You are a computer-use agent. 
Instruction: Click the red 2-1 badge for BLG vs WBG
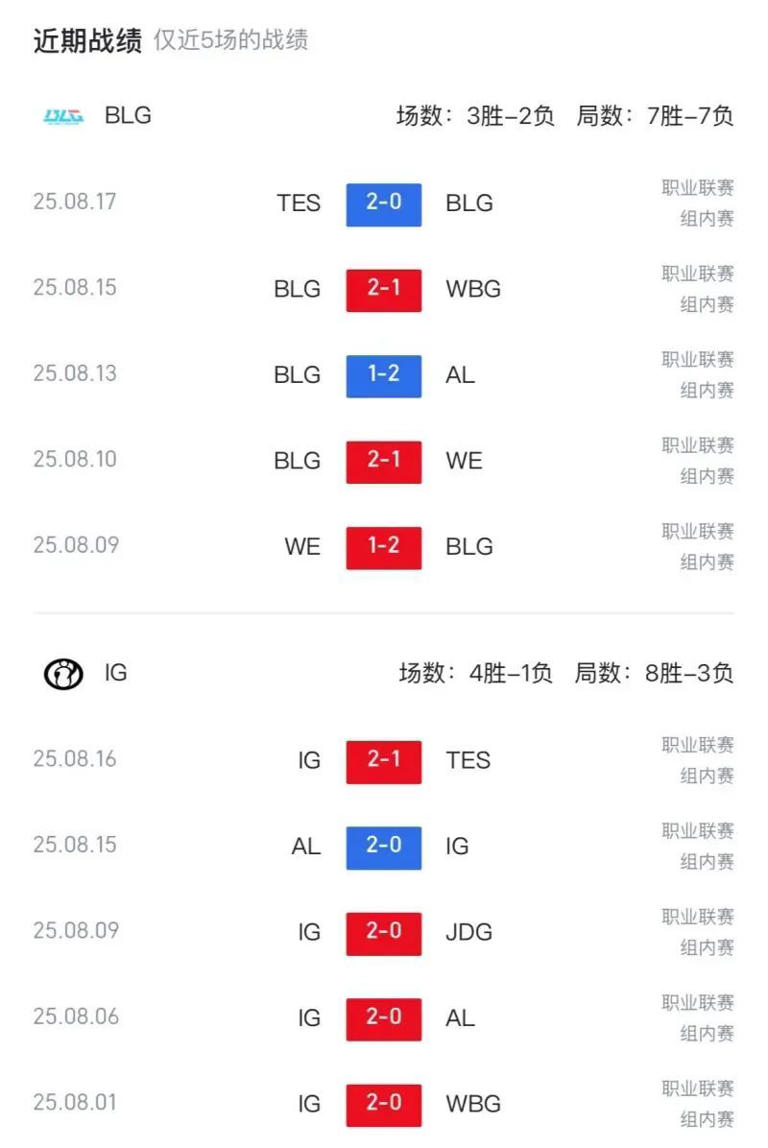[x=383, y=289]
